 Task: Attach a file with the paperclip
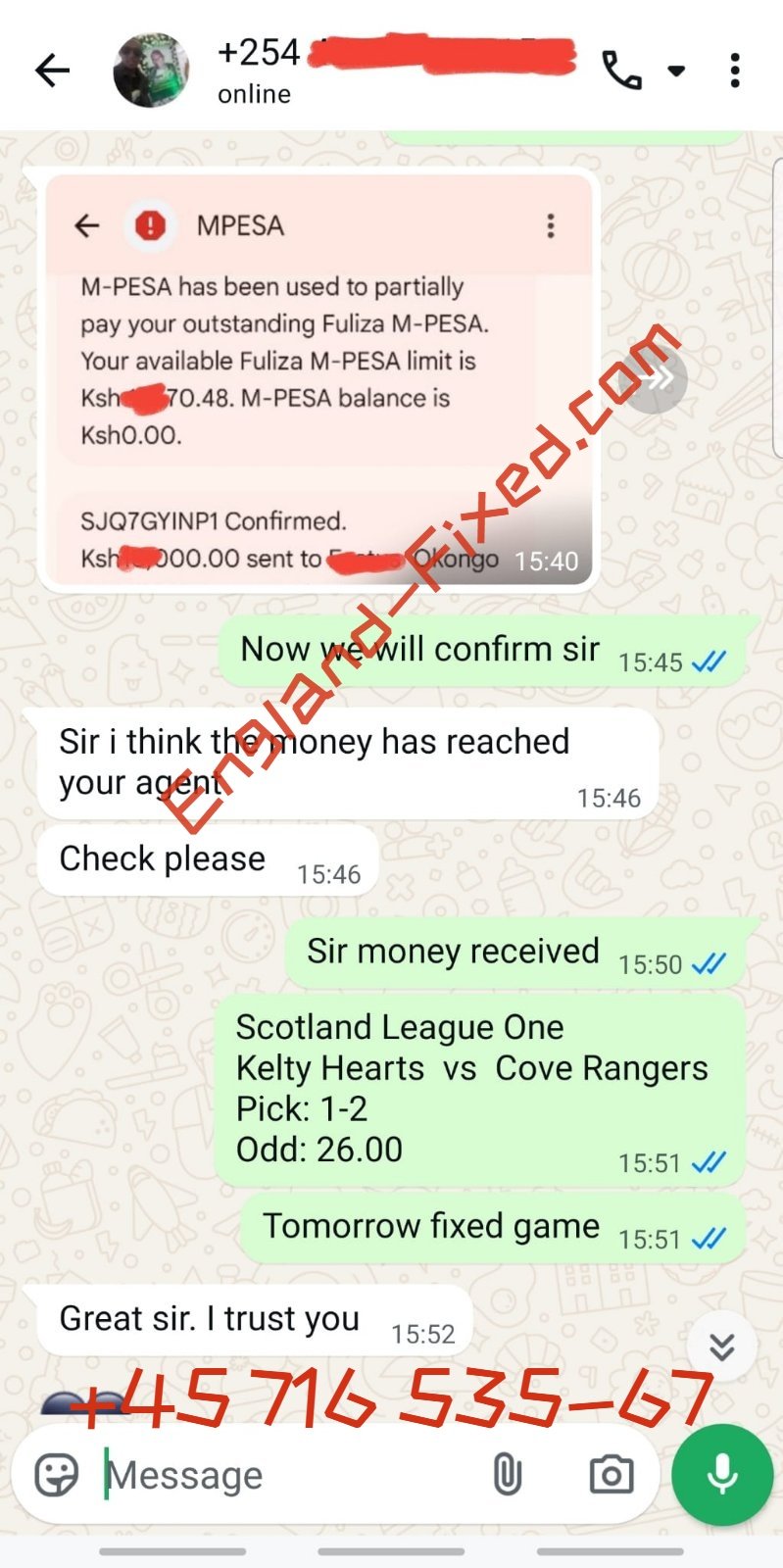click(507, 1475)
